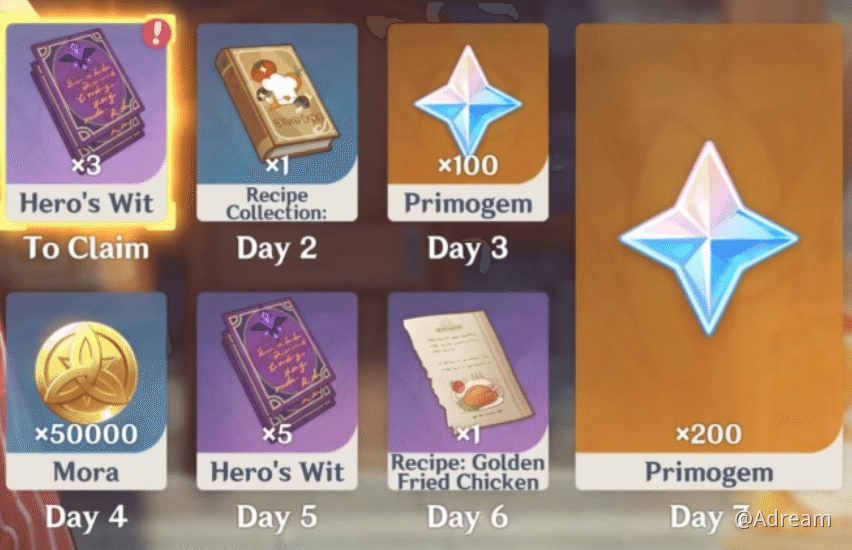Viewport: 852px width, 550px height.
Task: View the Day 3 Primogem x100 reward
Action: [467, 120]
